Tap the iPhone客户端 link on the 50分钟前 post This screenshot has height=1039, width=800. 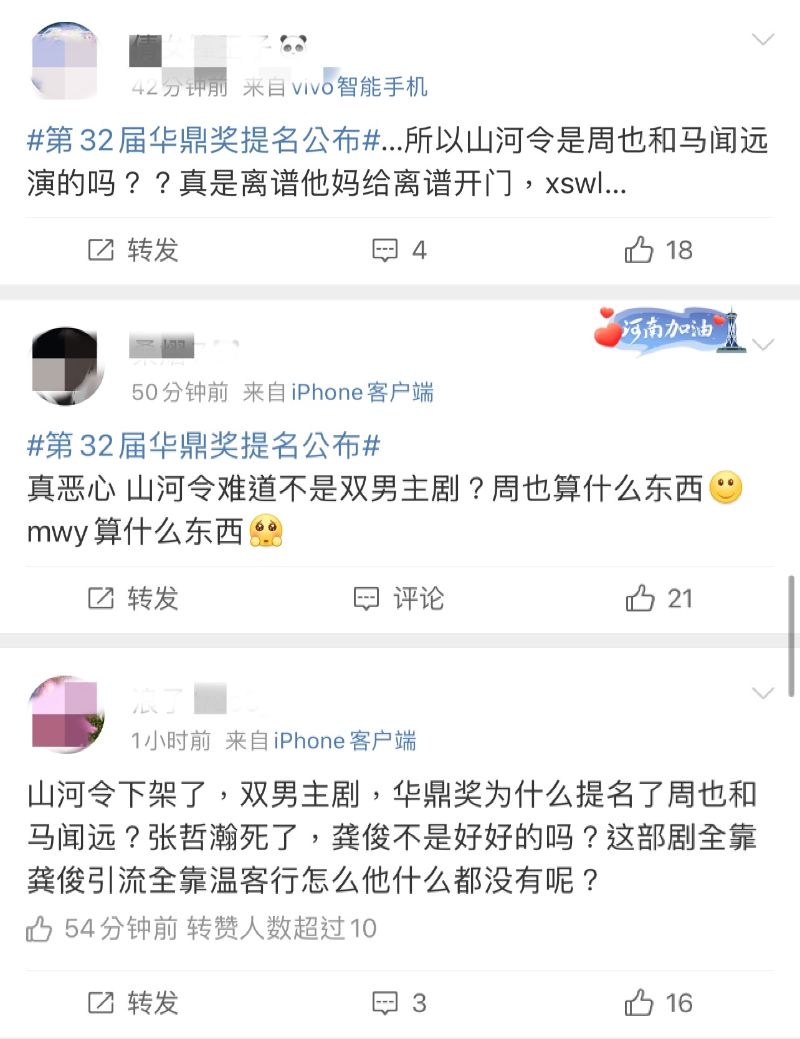(x=362, y=392)
